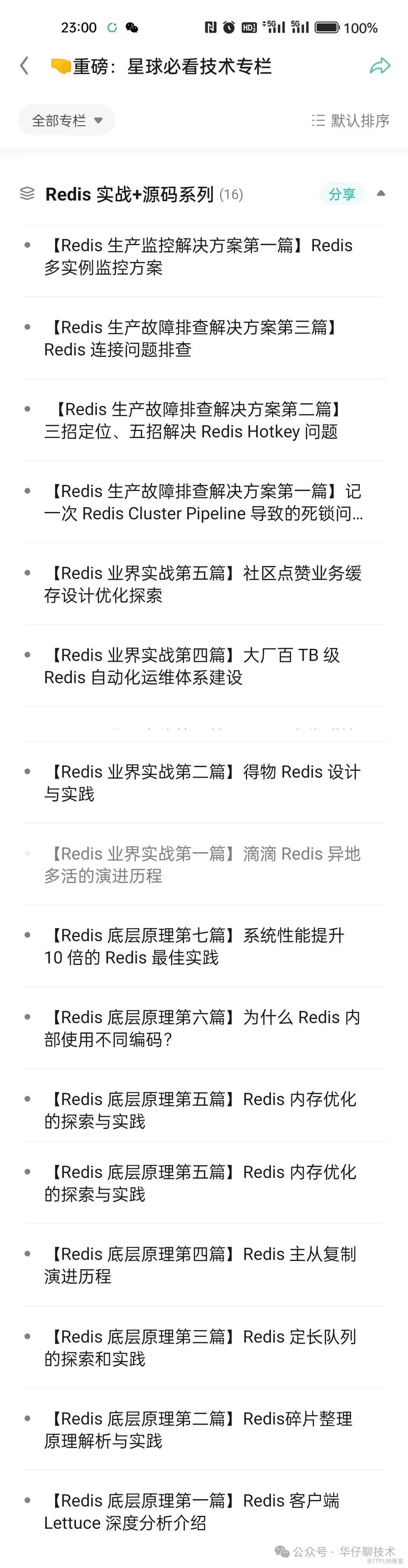
Task: Open Redis 主从复制演进历程 article
Action: pyautogui.click(x=201, y=1265)
